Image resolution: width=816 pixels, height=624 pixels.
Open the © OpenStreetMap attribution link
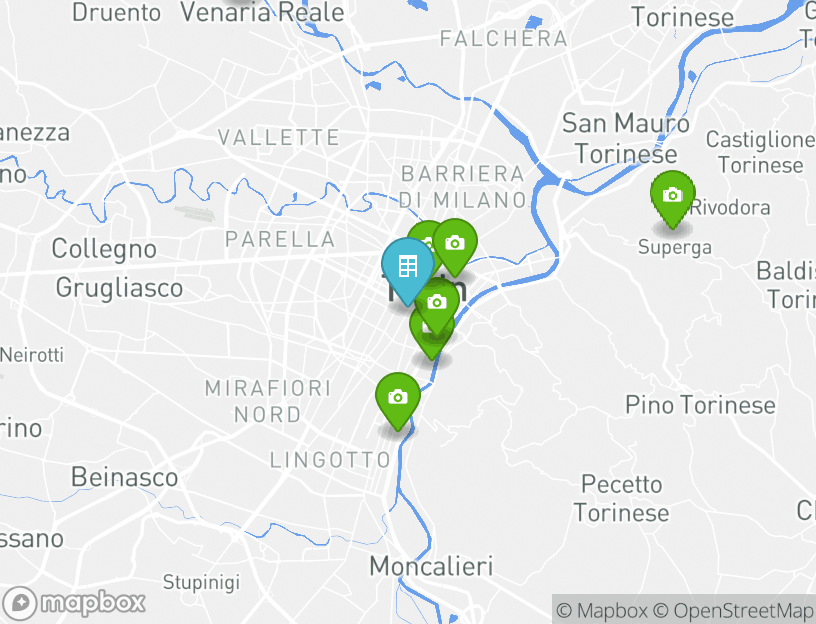tap(734, 610)
